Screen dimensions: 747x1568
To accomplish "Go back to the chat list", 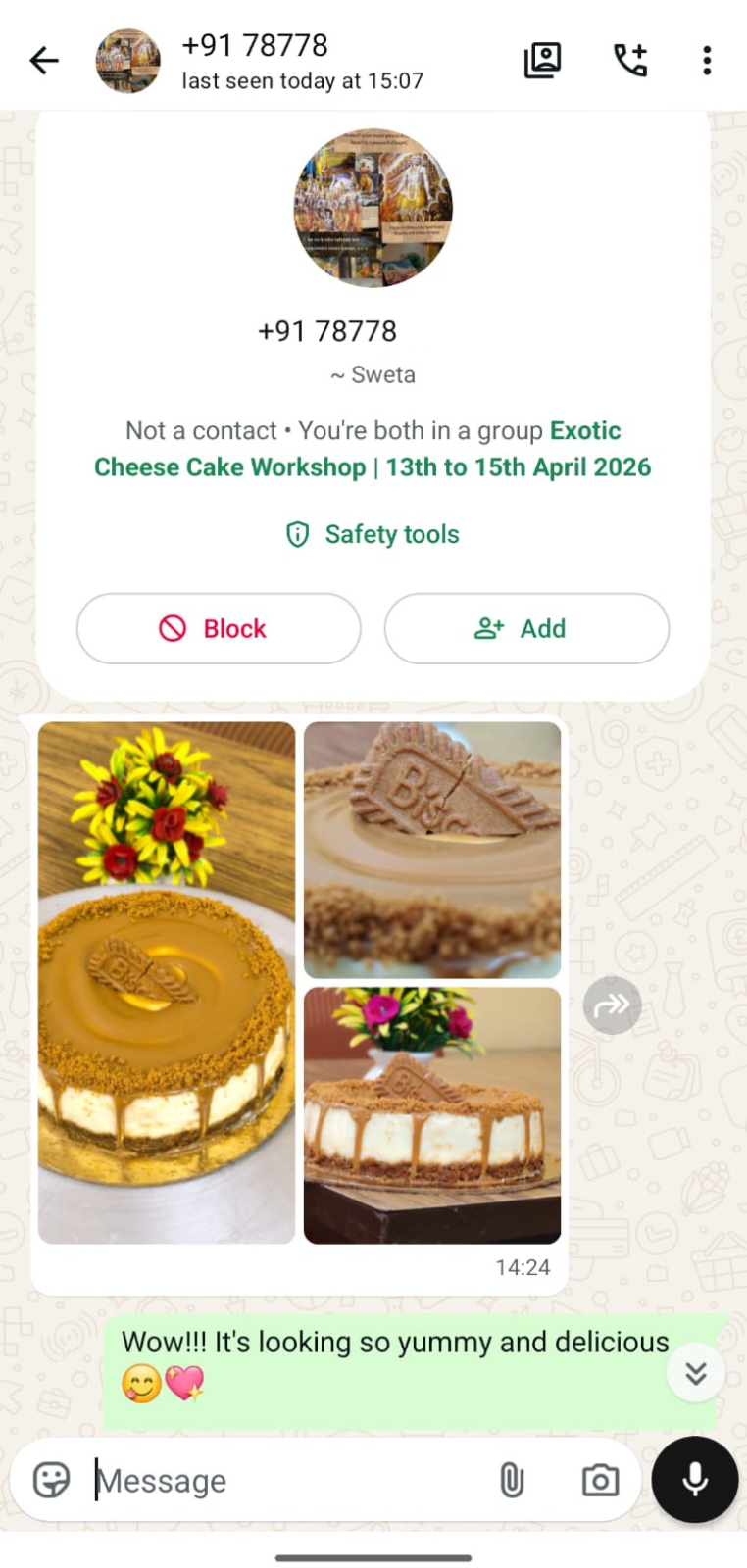I will pos(44,61).
